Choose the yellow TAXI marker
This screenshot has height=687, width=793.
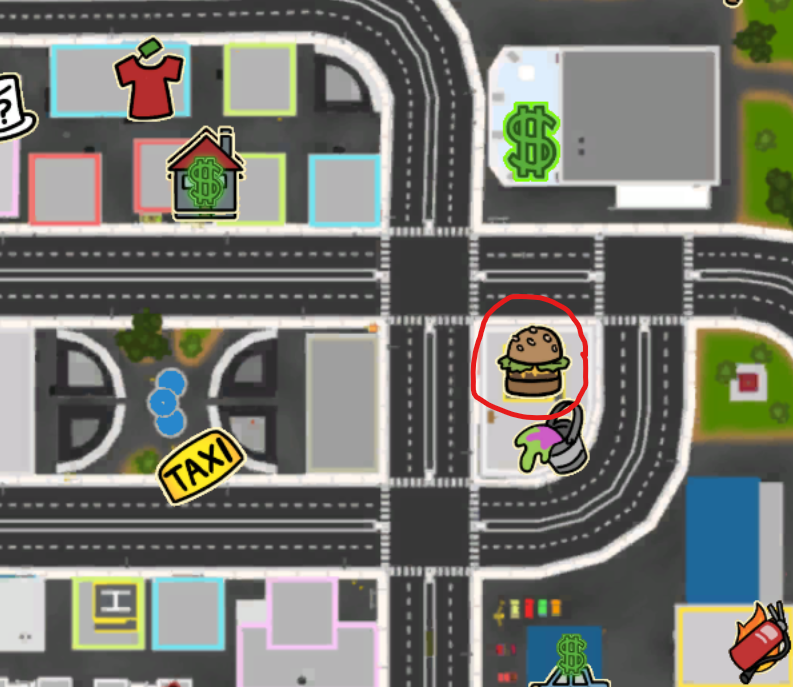202,465
